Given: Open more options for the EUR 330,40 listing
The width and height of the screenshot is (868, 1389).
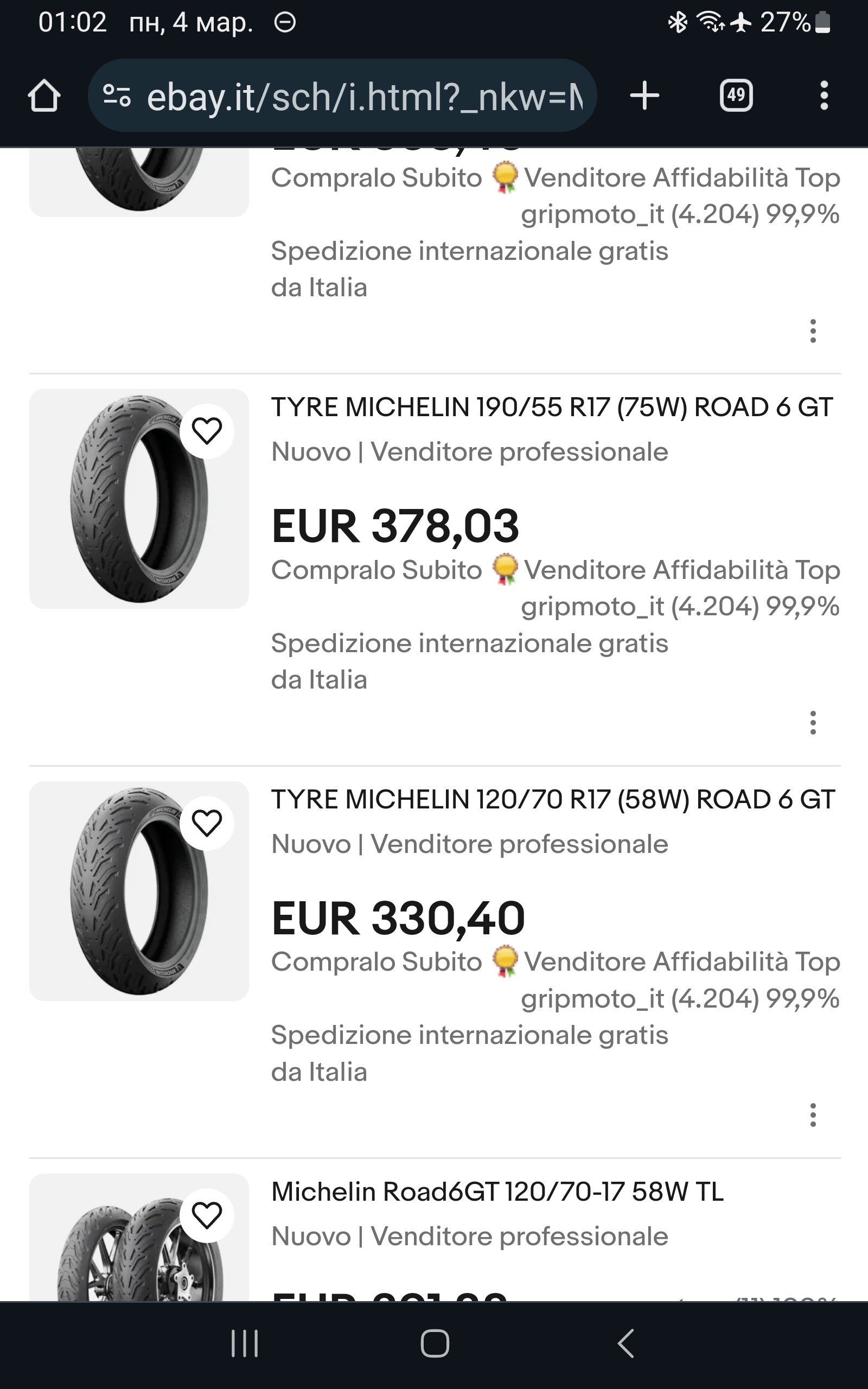Looking at the screenshot, I should click(813, 1114).
